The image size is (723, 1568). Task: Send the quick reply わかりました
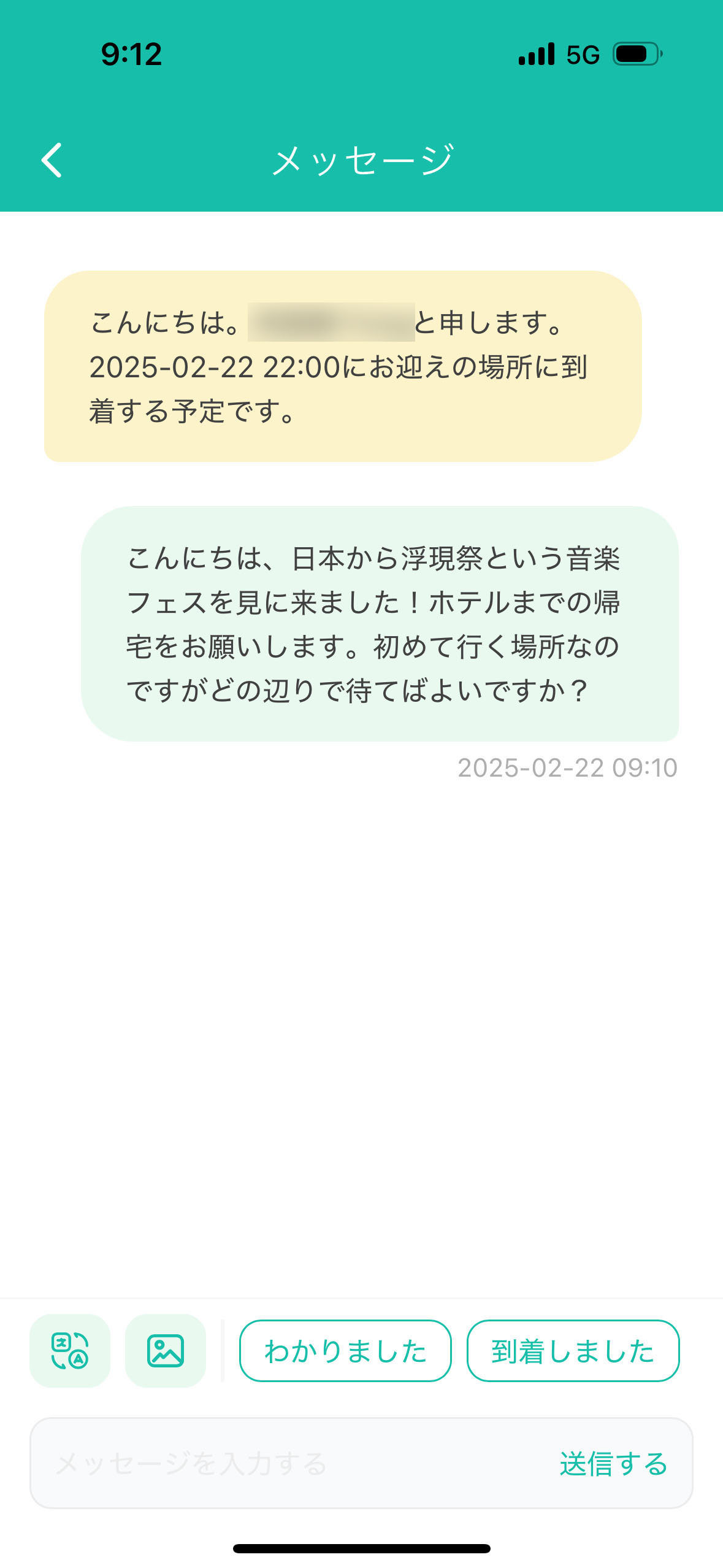coord(345,1351)
